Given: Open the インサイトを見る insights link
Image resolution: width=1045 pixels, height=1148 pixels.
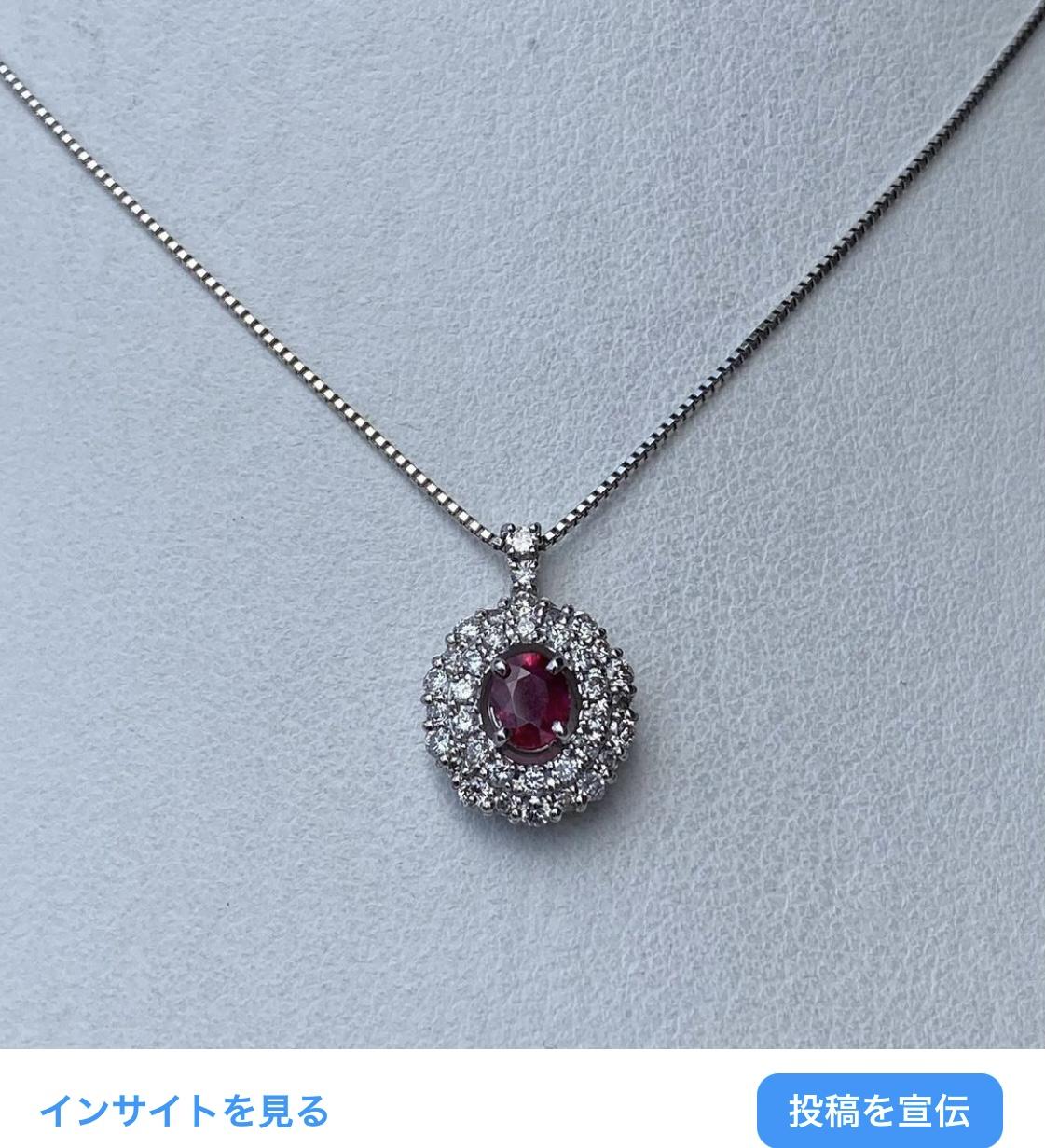Looking at the screenshot, I should 184,1110.
